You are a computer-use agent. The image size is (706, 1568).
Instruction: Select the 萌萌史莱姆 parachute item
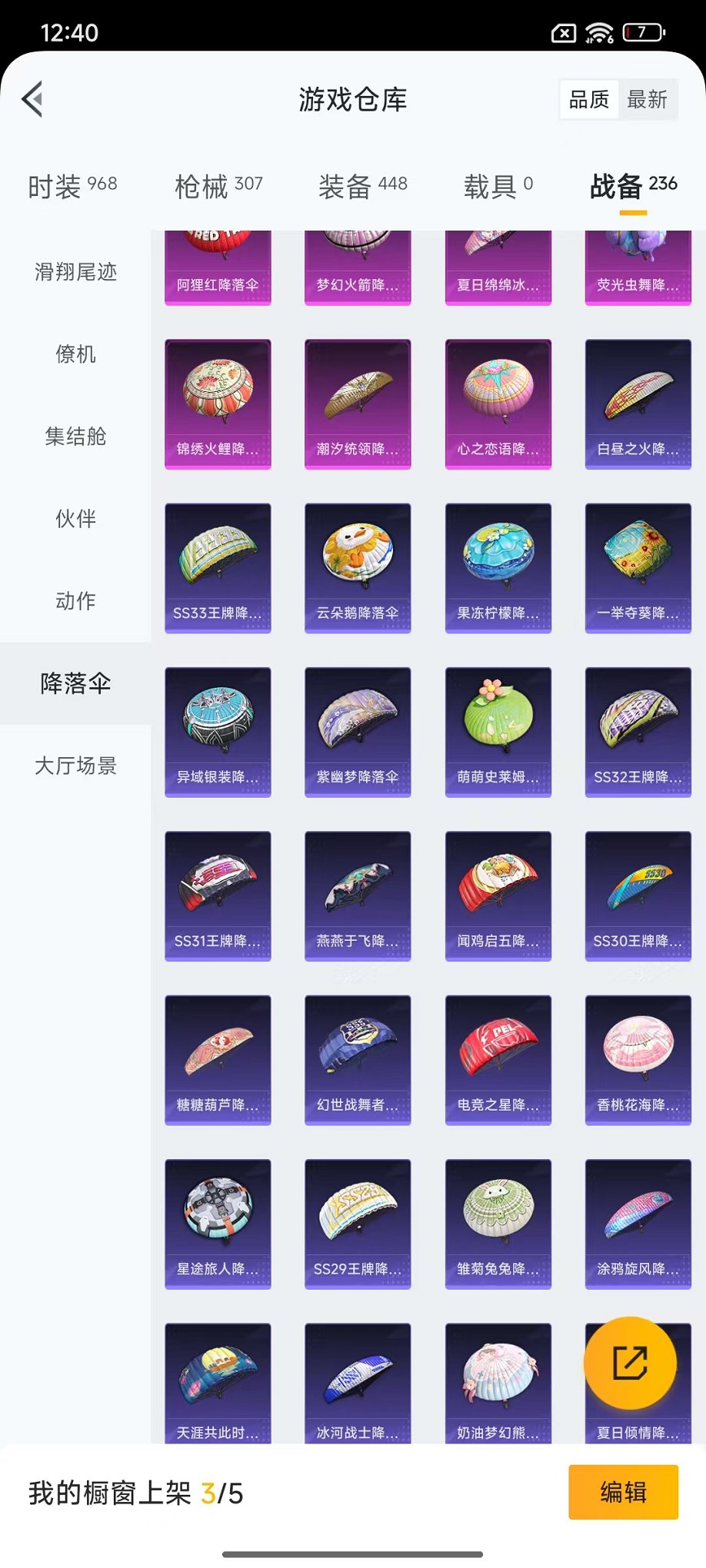point(498,730)
